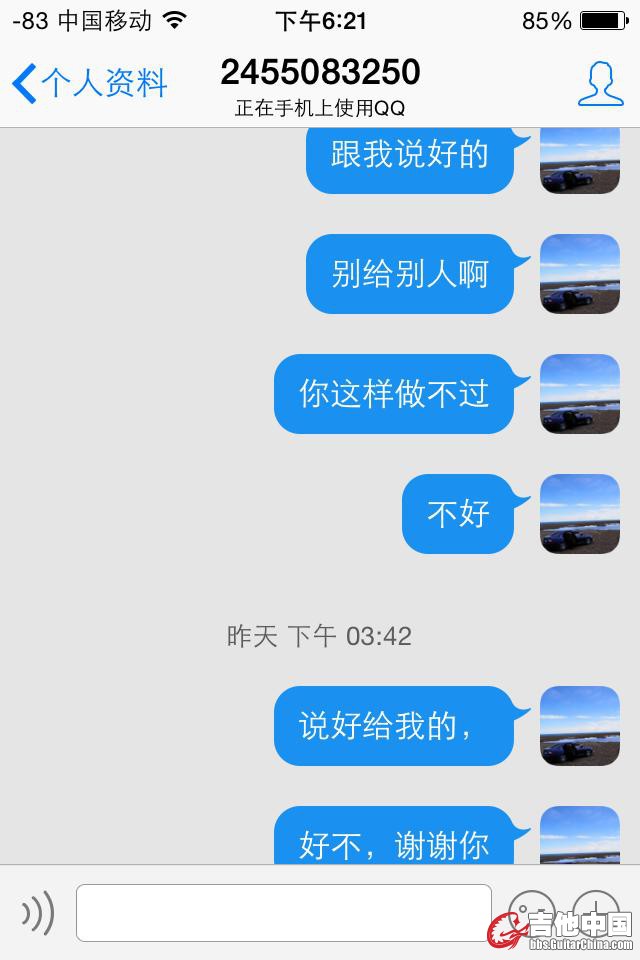Open the contact profile icon
Viewport: 640px width, 960px height.
click(600, 83)
